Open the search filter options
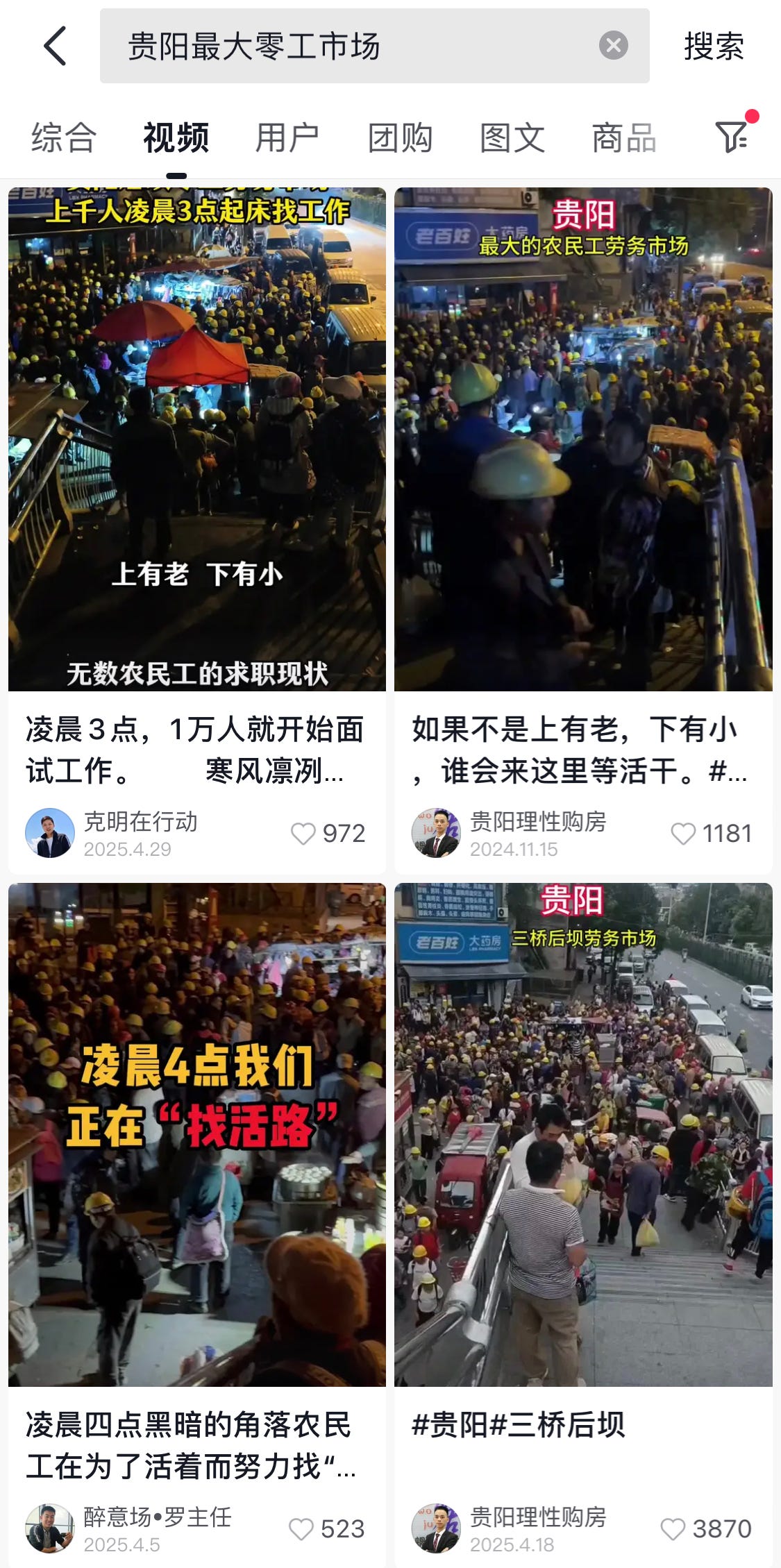 pyautogui.click(x=732, y=136)
